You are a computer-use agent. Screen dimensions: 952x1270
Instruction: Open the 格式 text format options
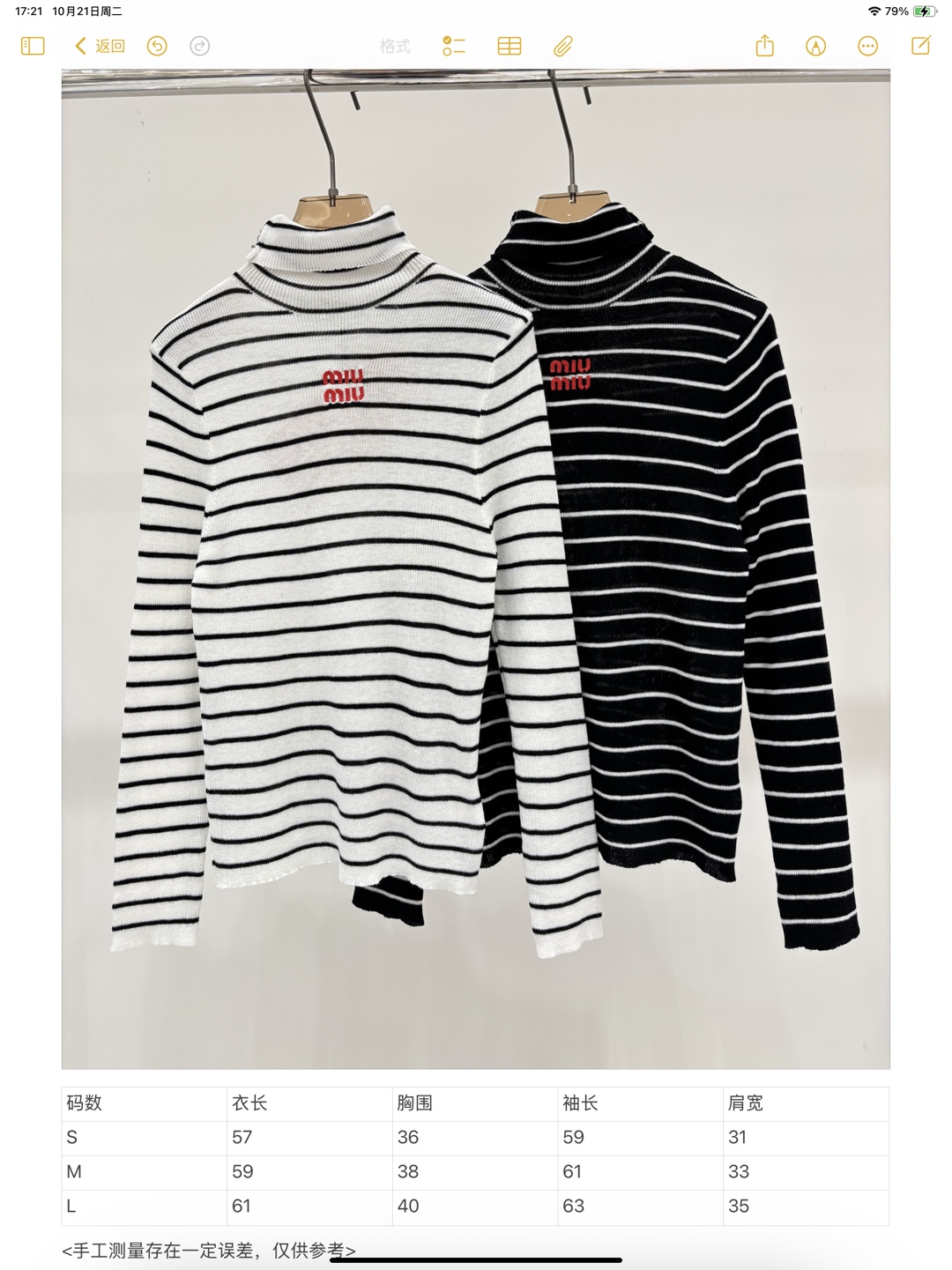click(x=395, y=46)
